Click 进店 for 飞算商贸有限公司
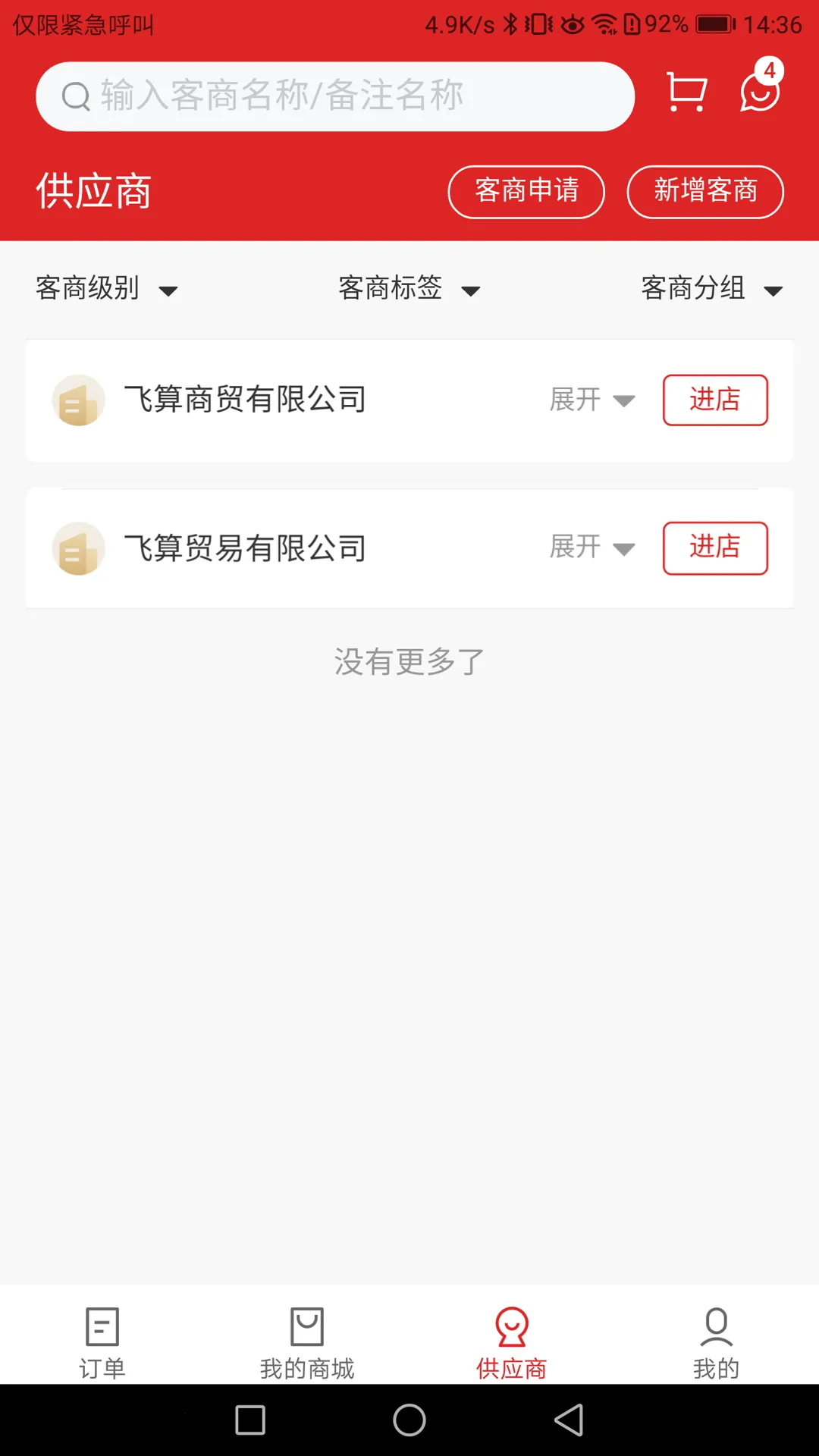819x1456 pixels. pos(715,400)
